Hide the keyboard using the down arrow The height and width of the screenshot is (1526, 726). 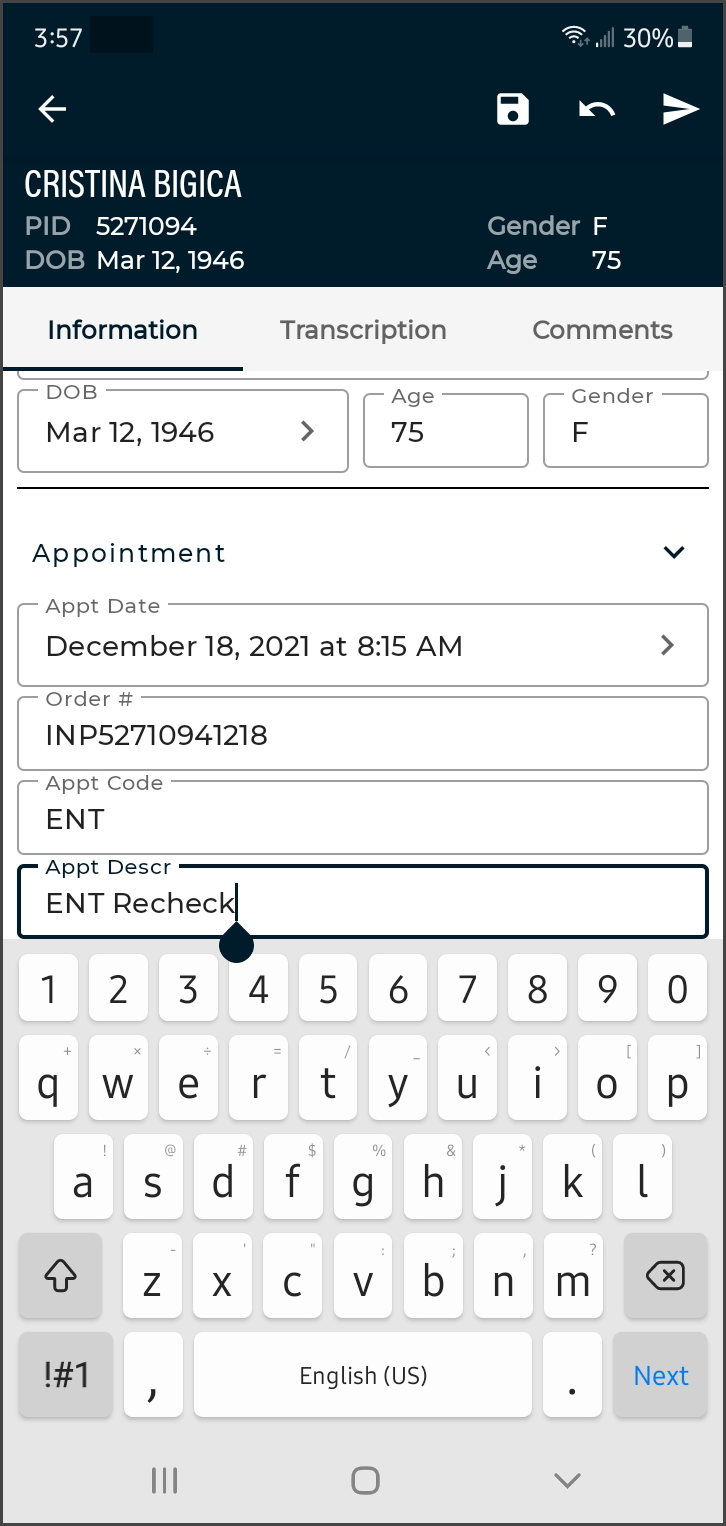tap(567, 1480)
